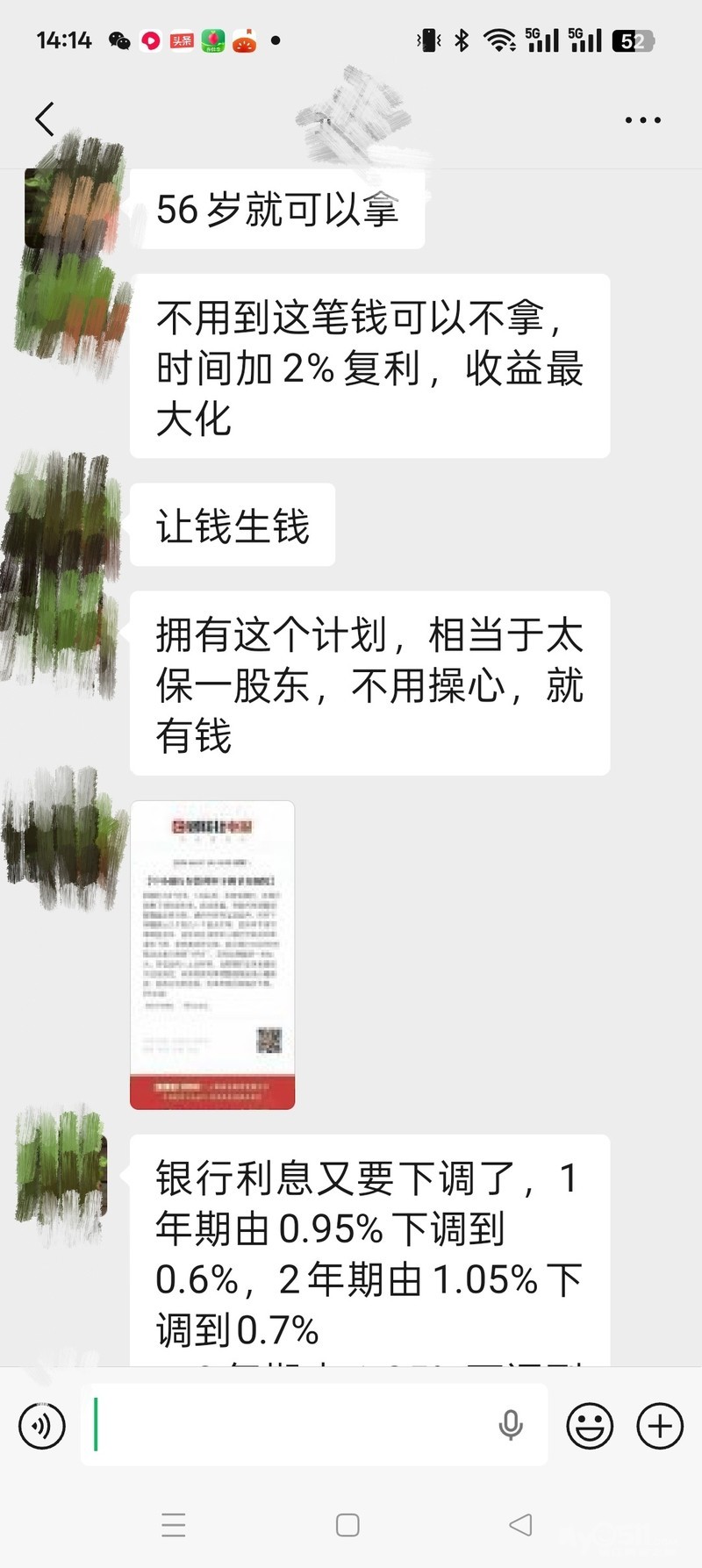Go back from this chat
702x1568 pixels.
pyautogui.click(x=45, y=119)
